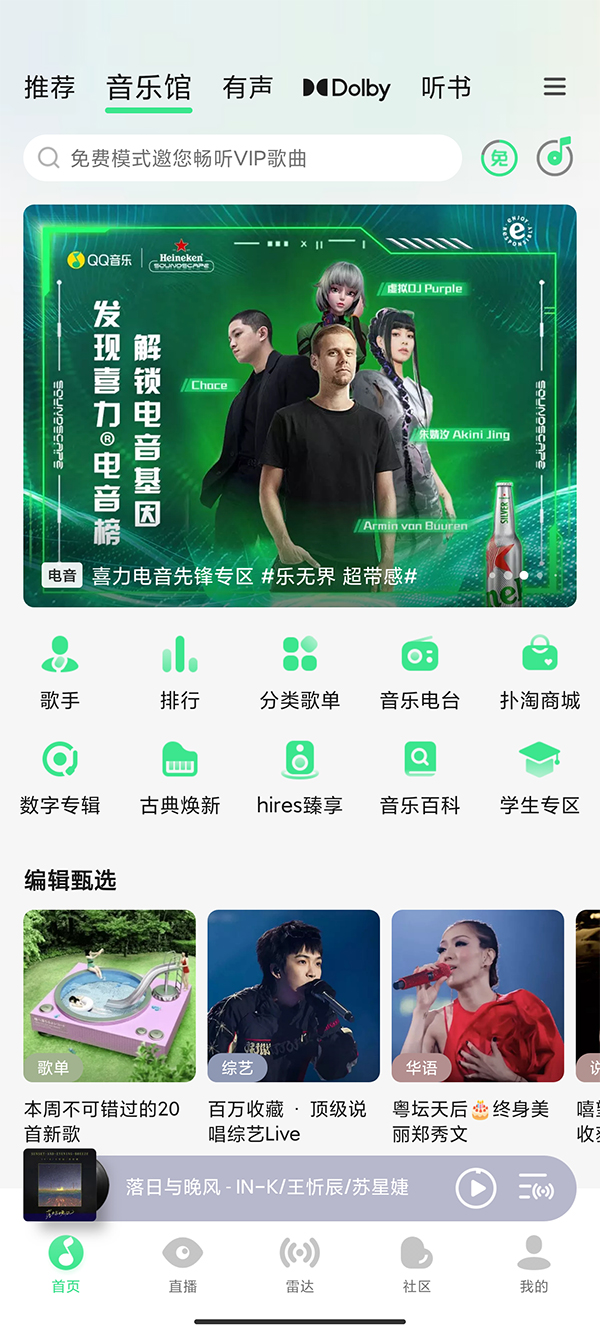
Task: Open the 听书 tab
Action: coord(446,88)
